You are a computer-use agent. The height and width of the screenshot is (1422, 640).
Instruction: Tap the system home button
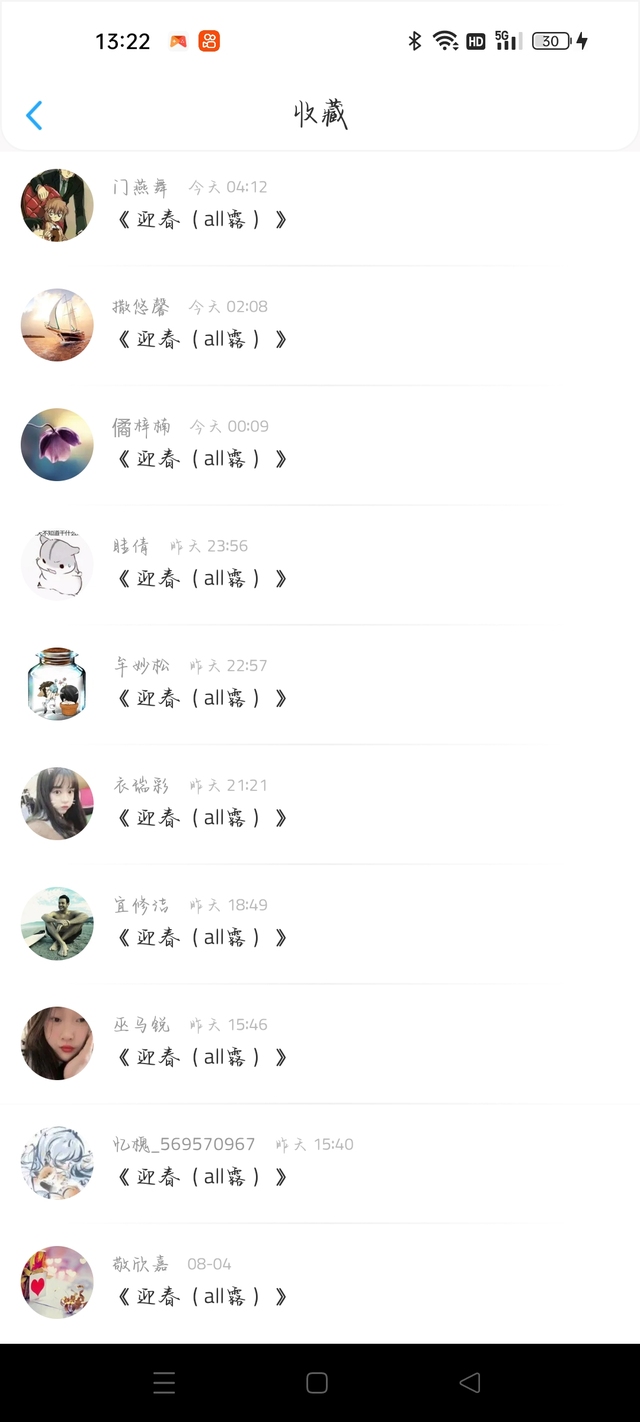point(317,1383)
